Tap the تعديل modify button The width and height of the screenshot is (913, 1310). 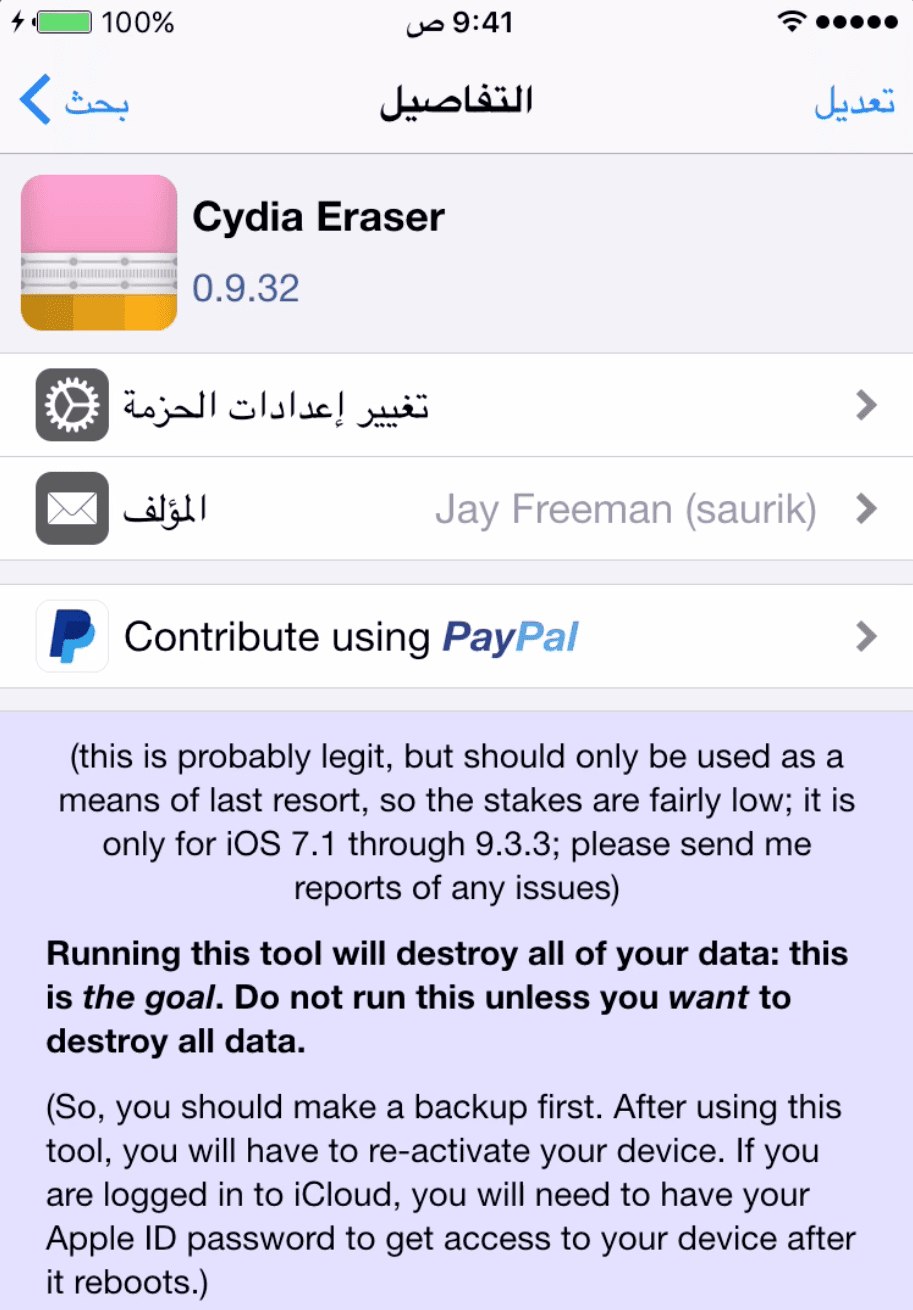tap(853, 103)
